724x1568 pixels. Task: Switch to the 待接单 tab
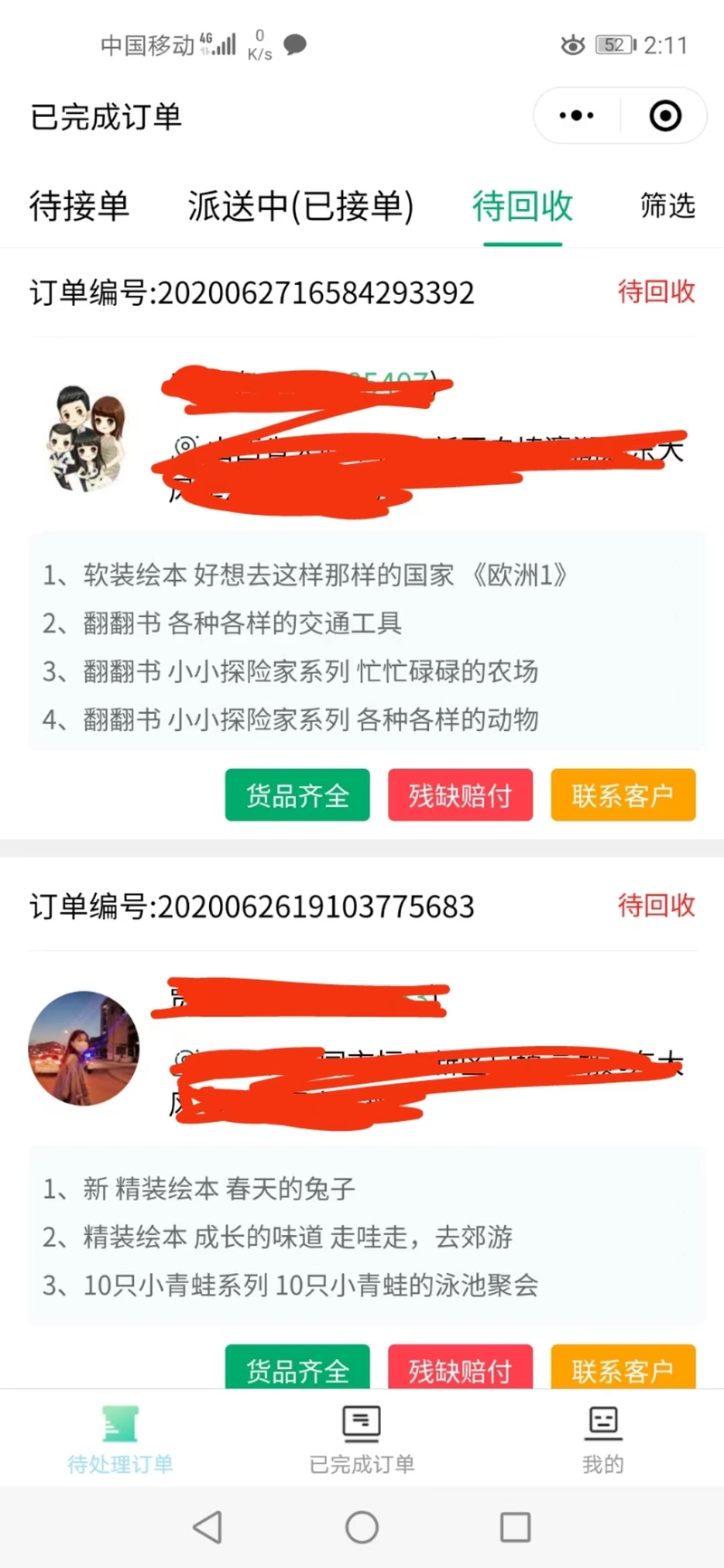(79, 206)
